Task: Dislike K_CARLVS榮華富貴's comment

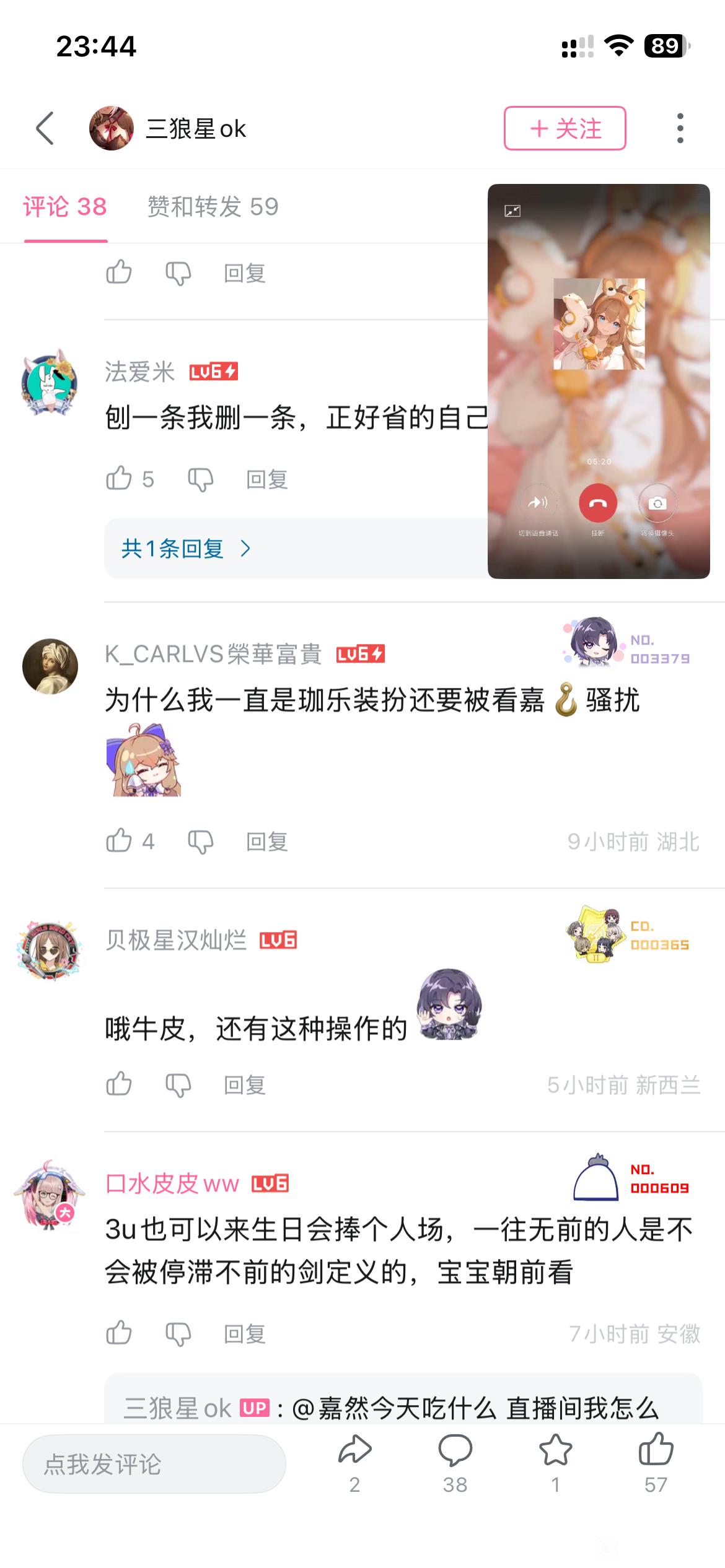Action: [x=200, y=842]
